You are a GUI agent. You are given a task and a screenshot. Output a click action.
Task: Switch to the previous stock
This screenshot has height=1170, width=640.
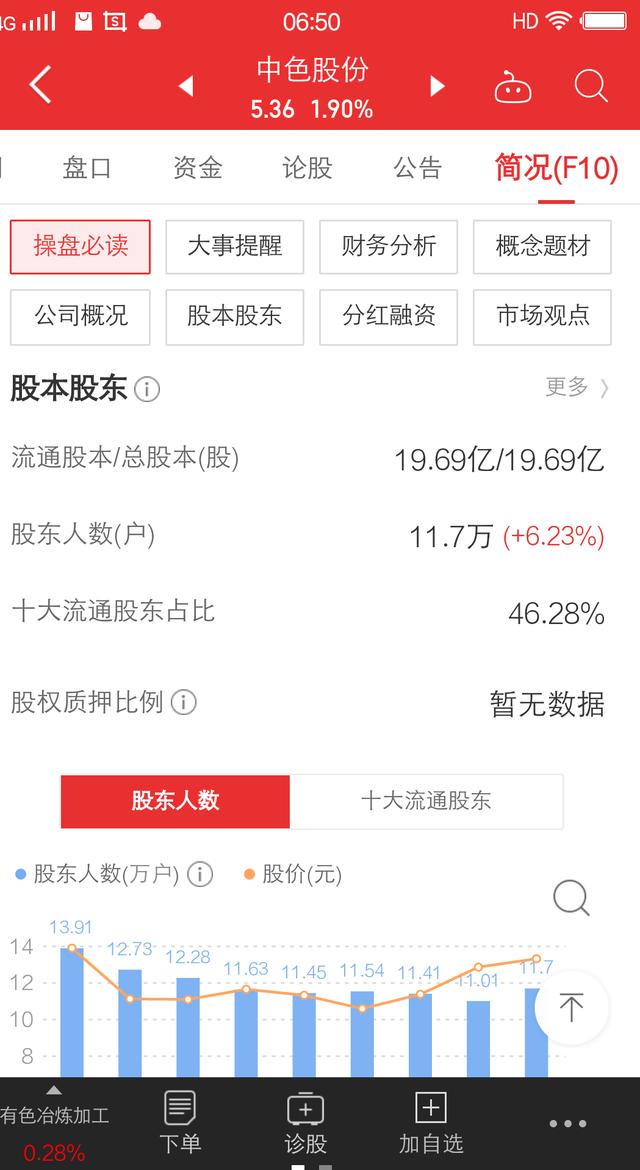pos(186,87)
